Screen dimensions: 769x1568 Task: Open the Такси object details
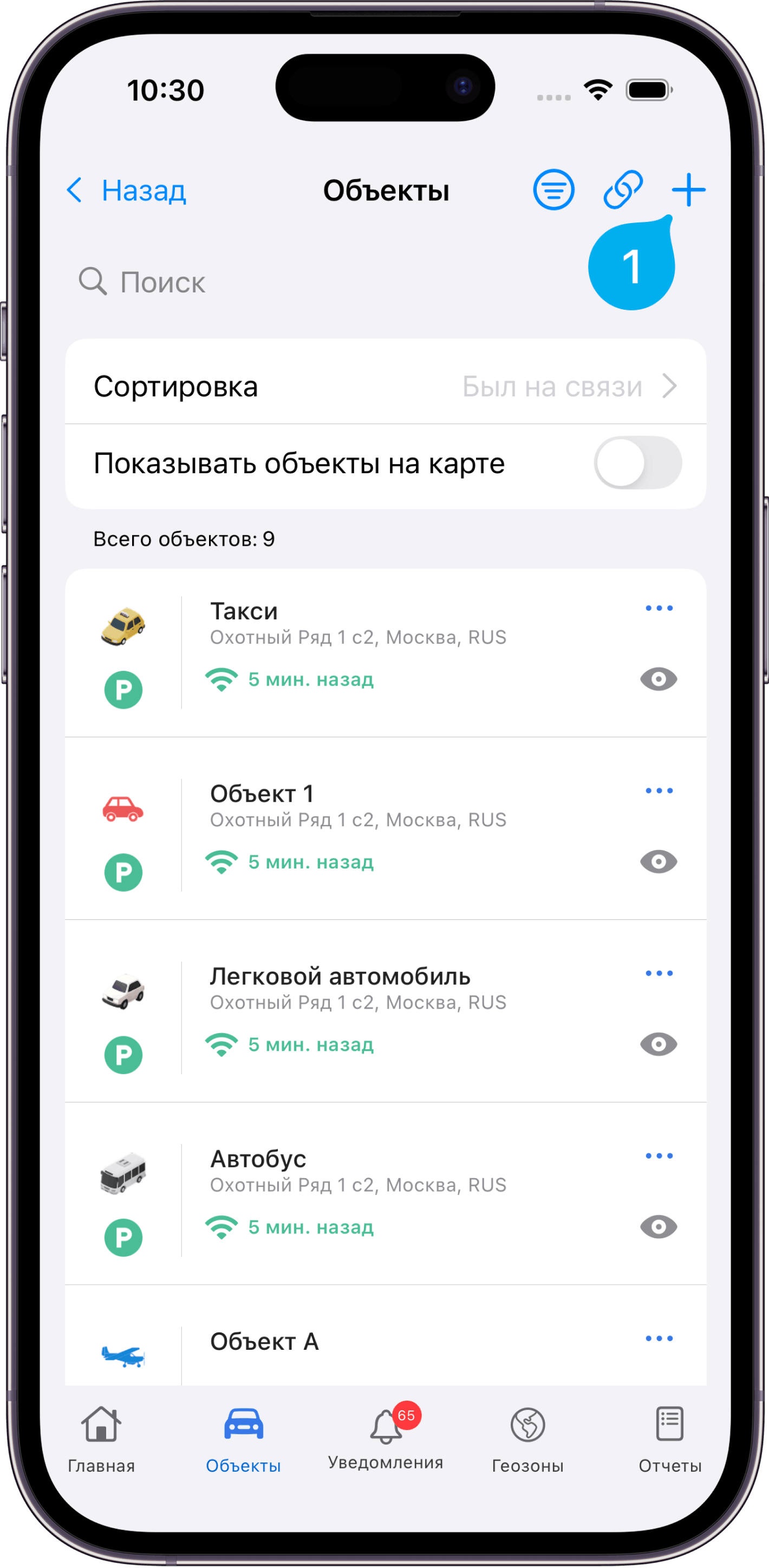358,637
